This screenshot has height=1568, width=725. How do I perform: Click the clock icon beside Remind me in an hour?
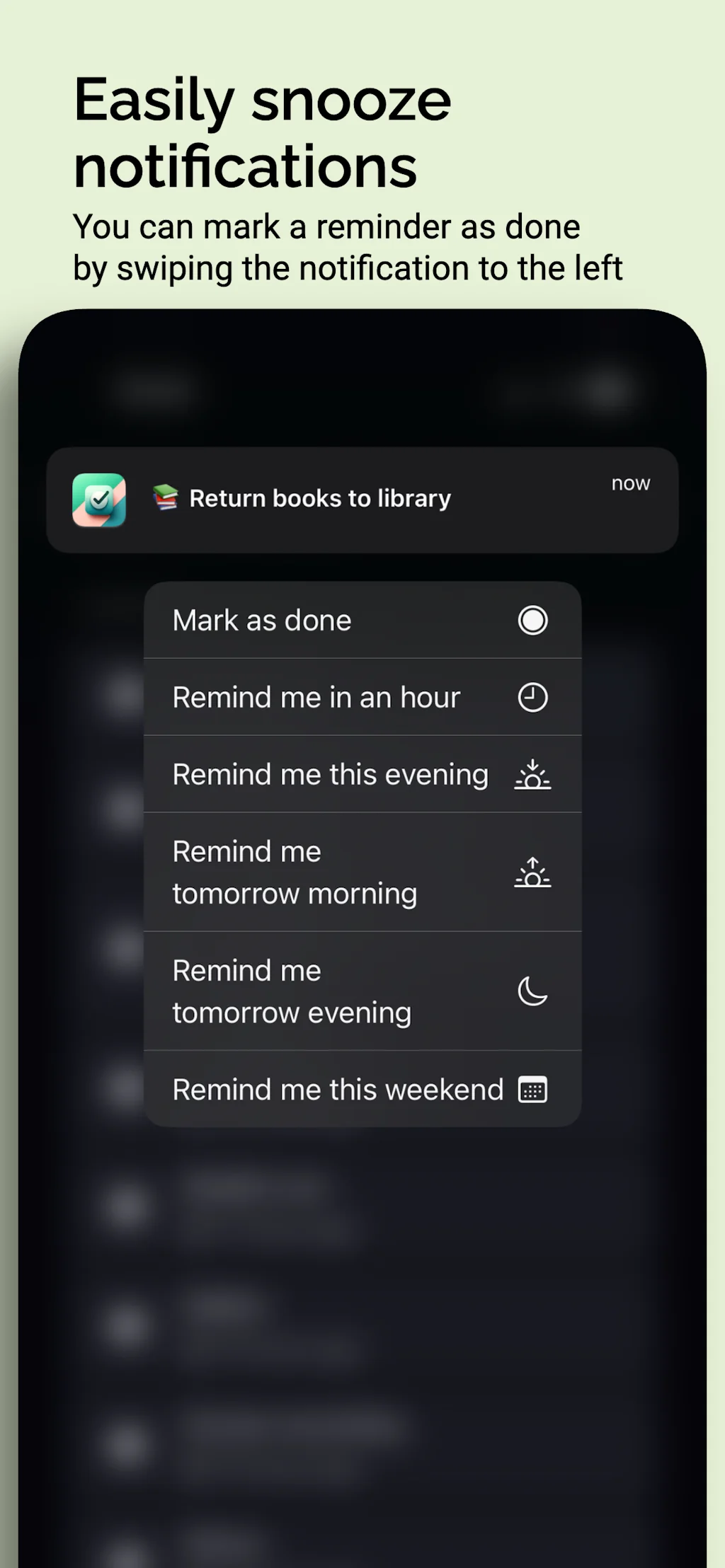[x=532, y=697]
